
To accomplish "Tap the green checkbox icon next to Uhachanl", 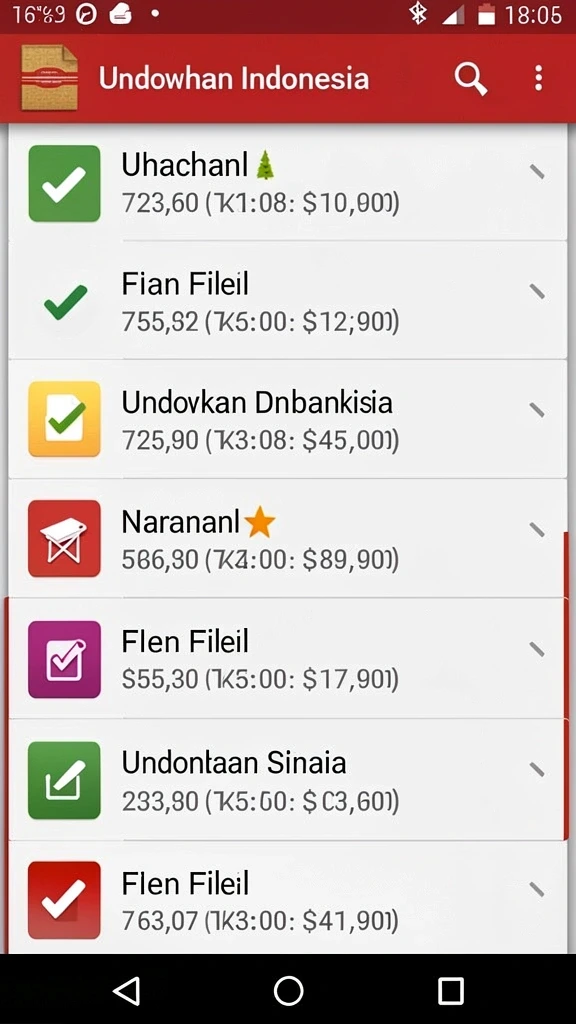I will (x=64, y=184).
